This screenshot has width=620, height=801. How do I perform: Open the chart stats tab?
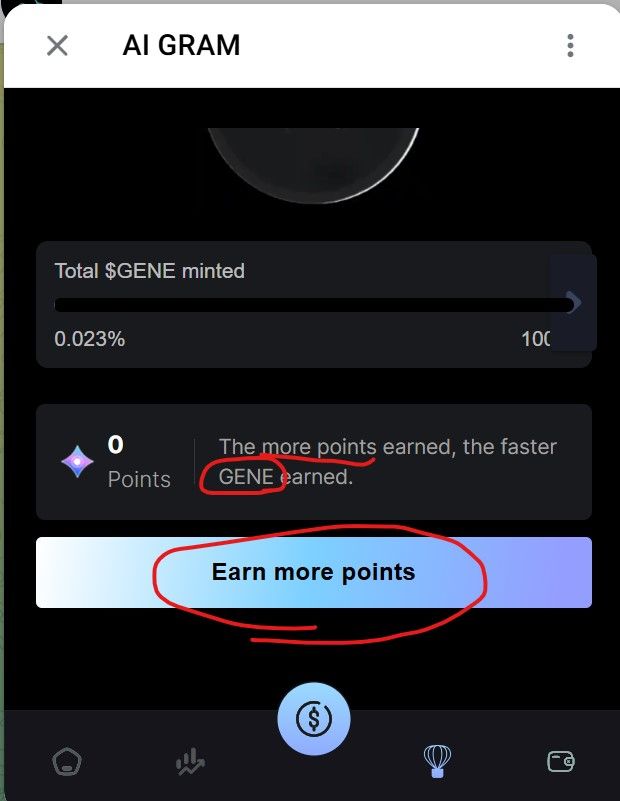190,763
